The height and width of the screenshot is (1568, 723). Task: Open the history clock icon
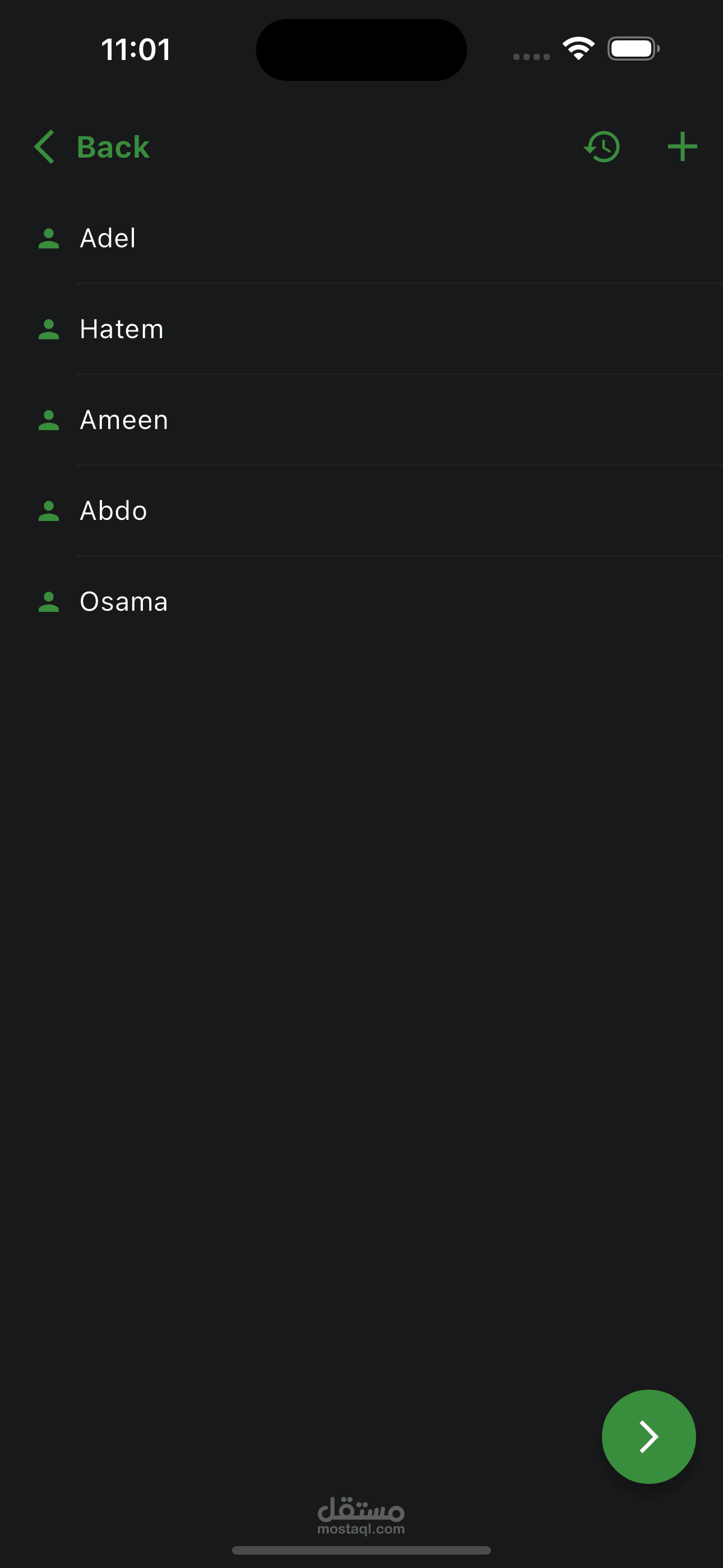pyautogui.click(x=602, y=147)
